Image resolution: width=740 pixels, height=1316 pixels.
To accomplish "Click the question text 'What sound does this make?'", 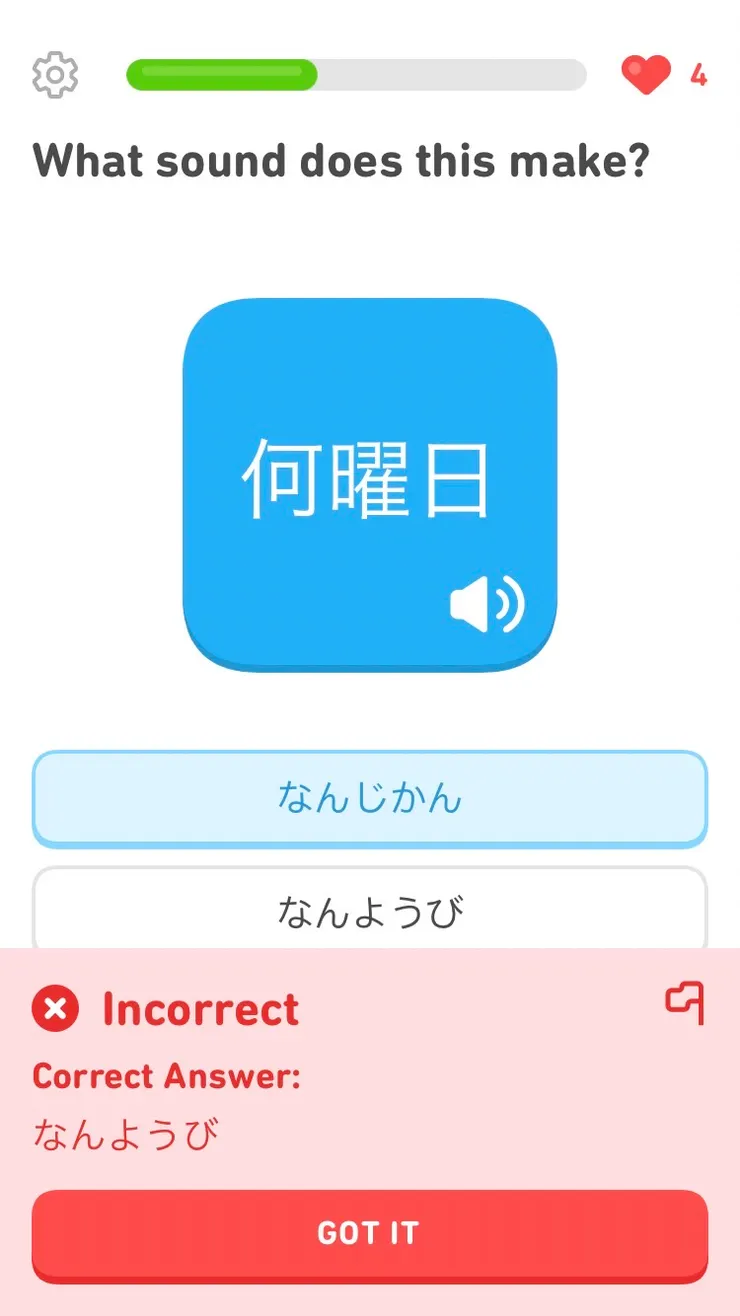I will [x=340, y=161].
